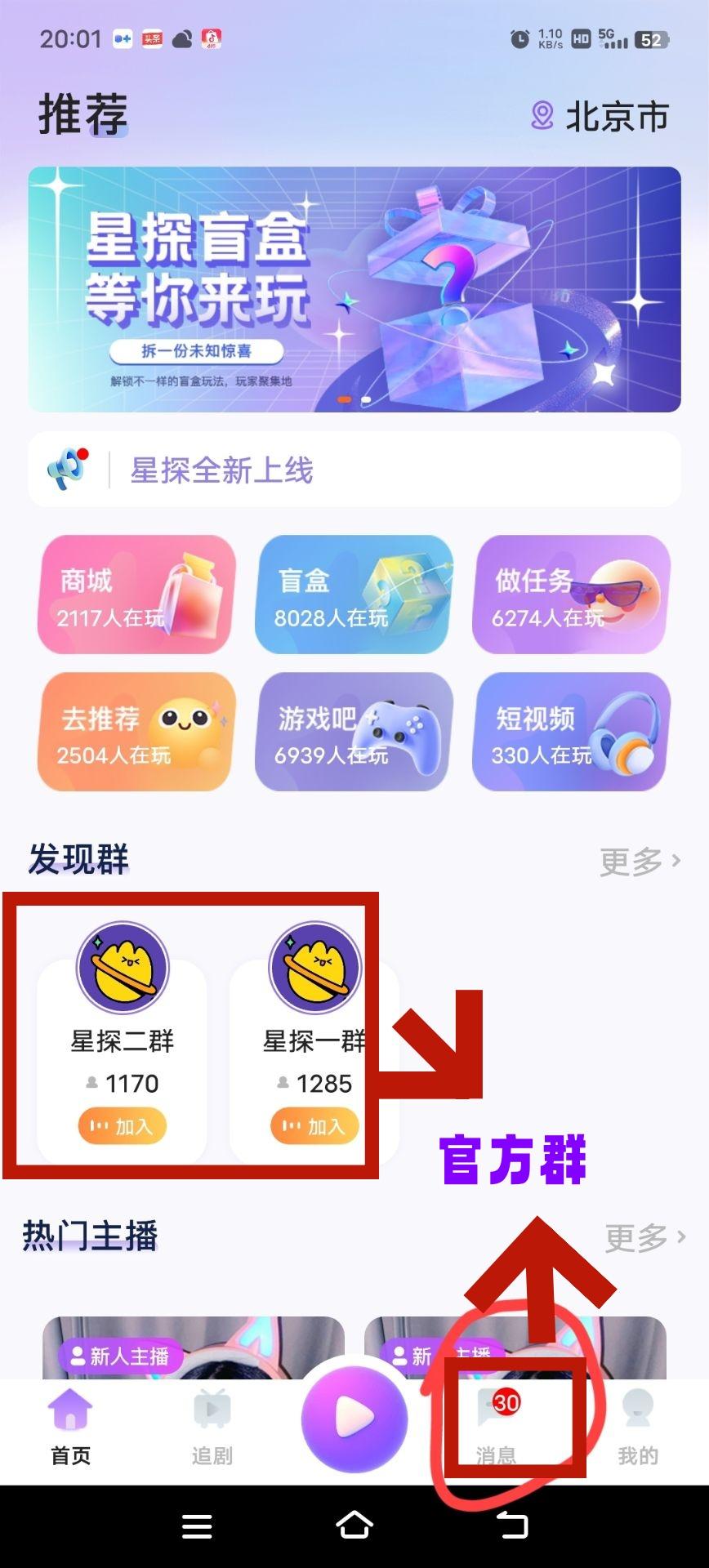See more under 热门主播
The width and height of the screenshot is (709, 1568).
(x=644, y=1238)
